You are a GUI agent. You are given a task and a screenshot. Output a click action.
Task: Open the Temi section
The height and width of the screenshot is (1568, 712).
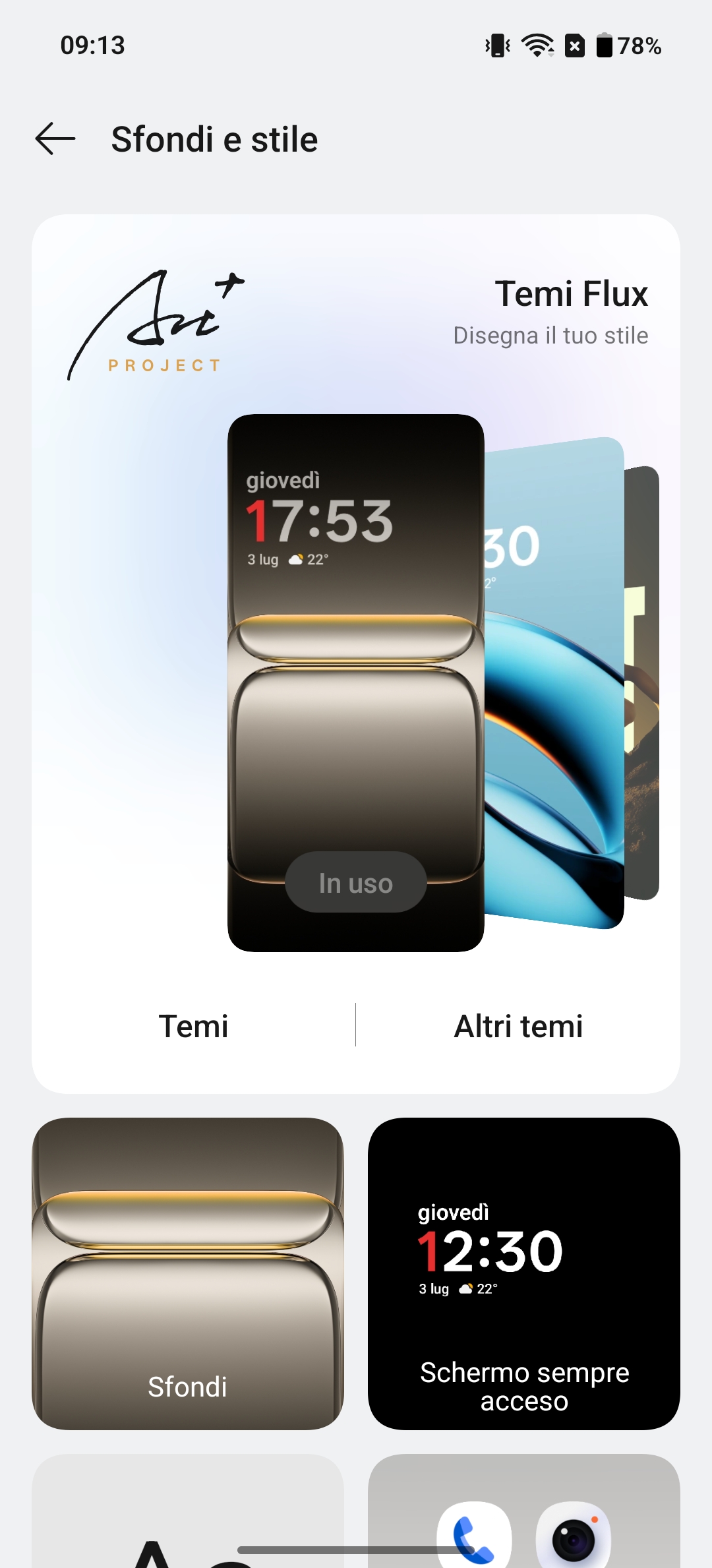(x=193, y=1025)
